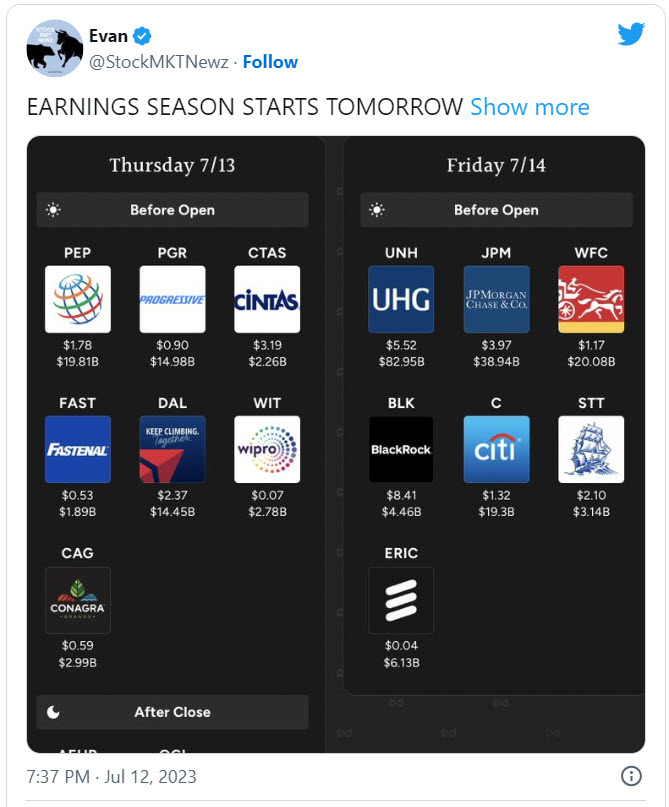
Task: Open the tweet timestamp link
Action: click(x=112, y=777)
